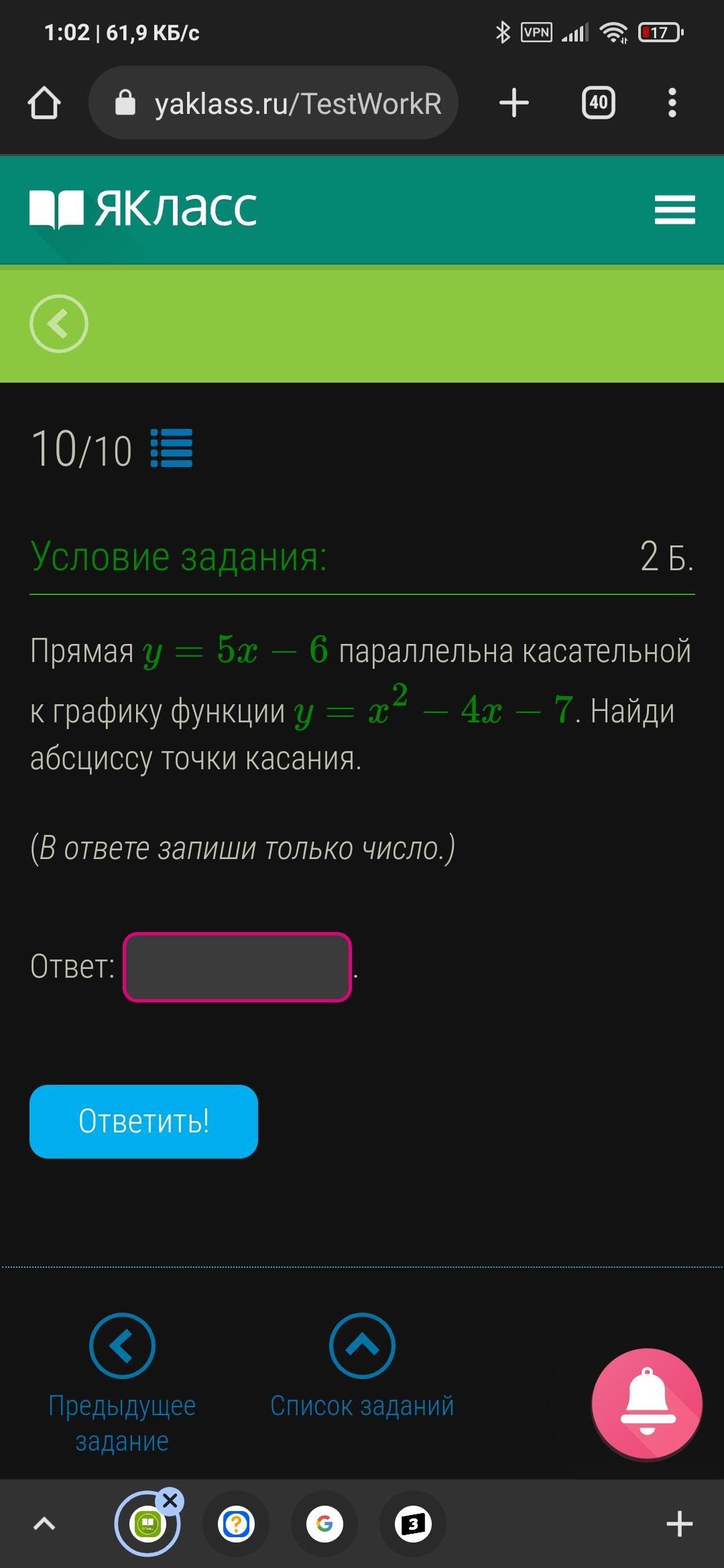
Task: Open a new browser tab
Action: (x=514, y=103)
